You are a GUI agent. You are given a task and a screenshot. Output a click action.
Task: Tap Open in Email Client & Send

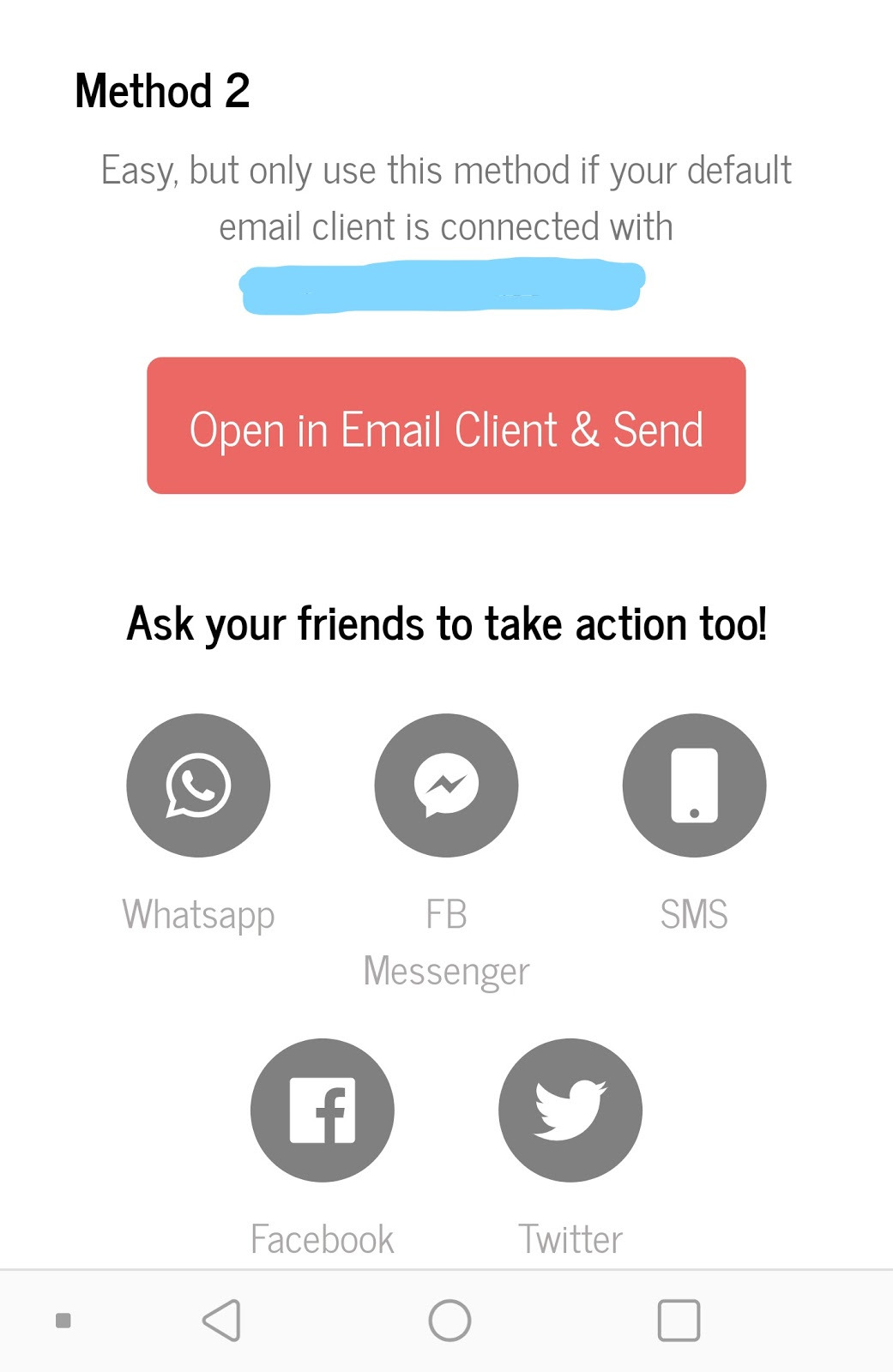tap(446, 426)
